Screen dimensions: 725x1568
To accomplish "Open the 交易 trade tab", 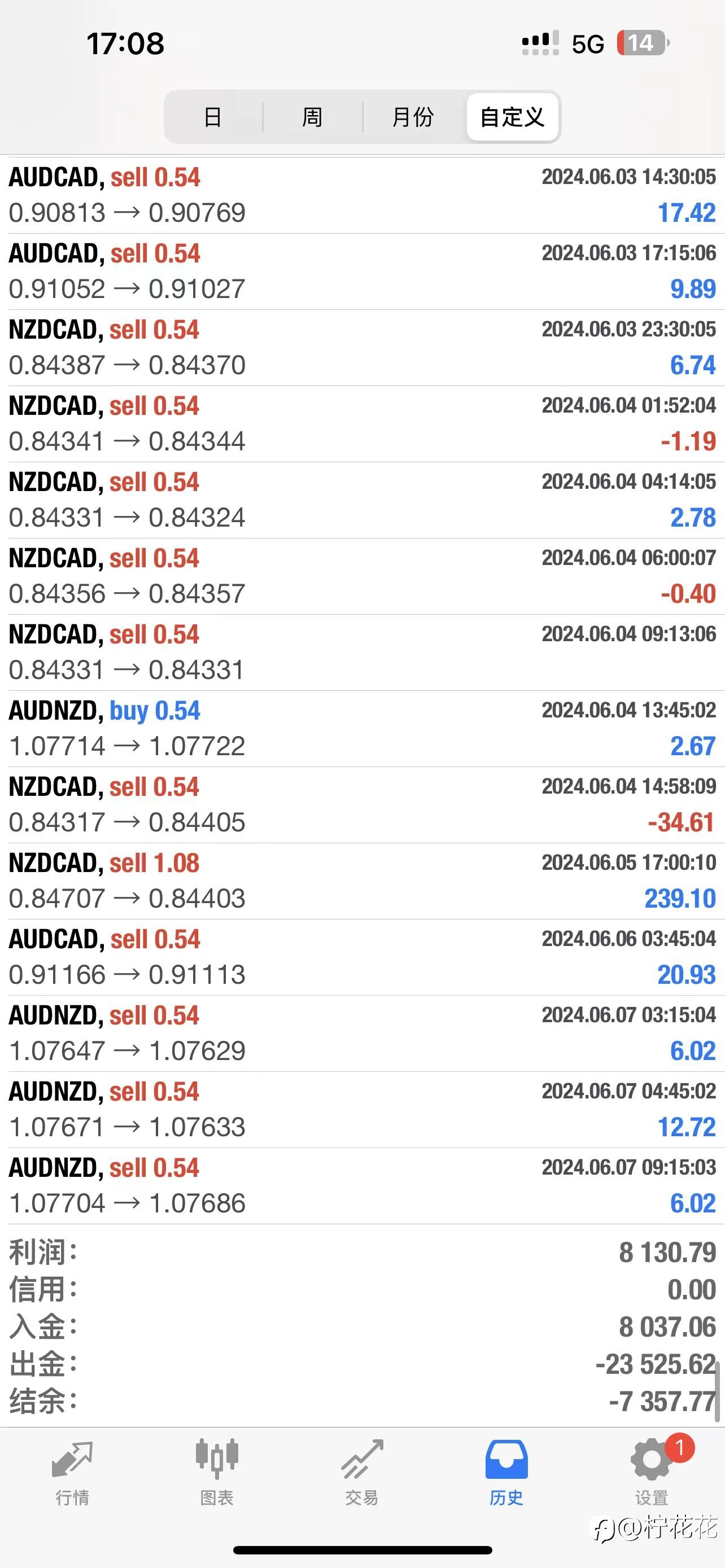I will point(361,1472).
